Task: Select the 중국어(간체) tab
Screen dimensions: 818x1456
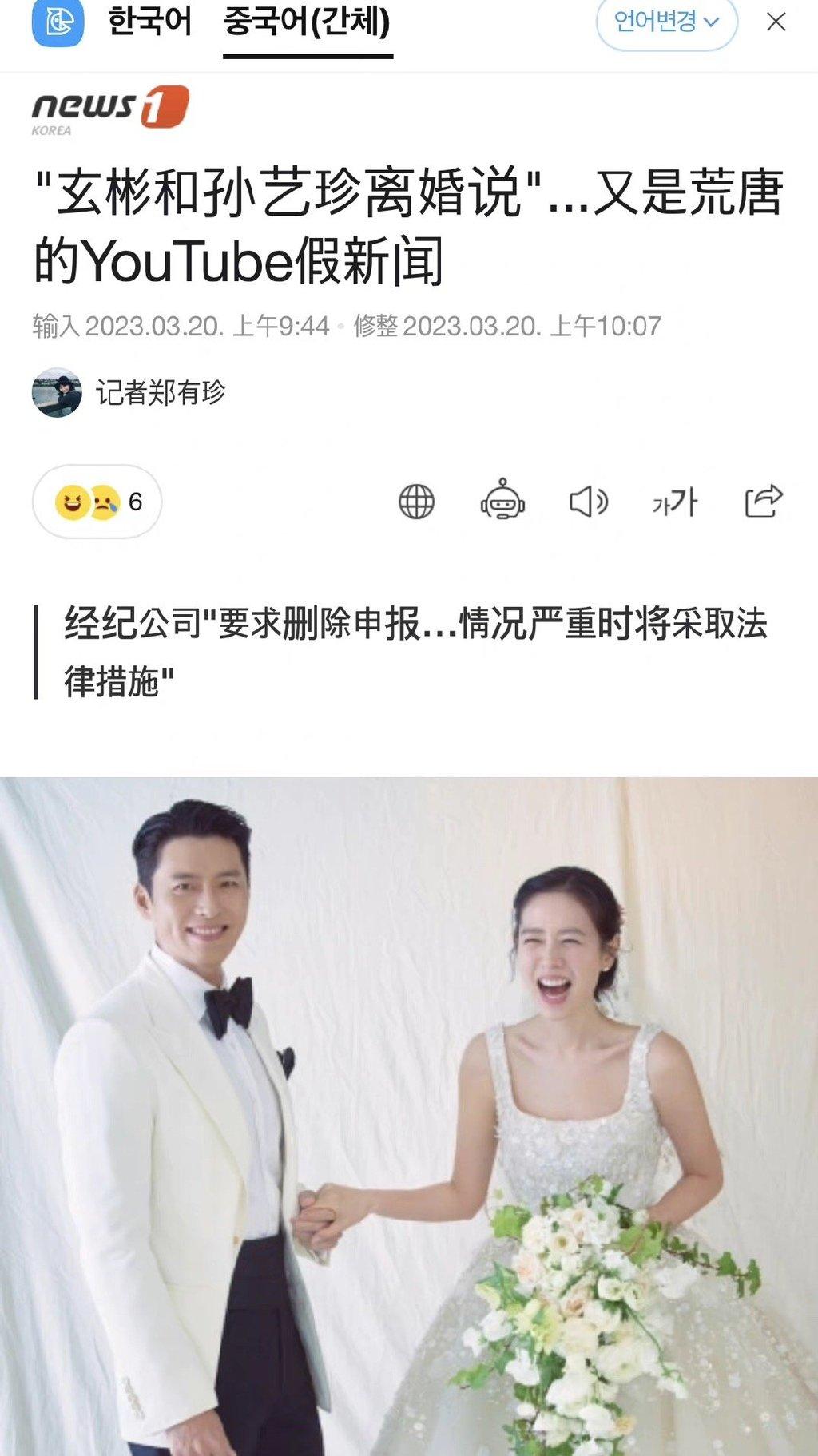Action: (308, 22)
